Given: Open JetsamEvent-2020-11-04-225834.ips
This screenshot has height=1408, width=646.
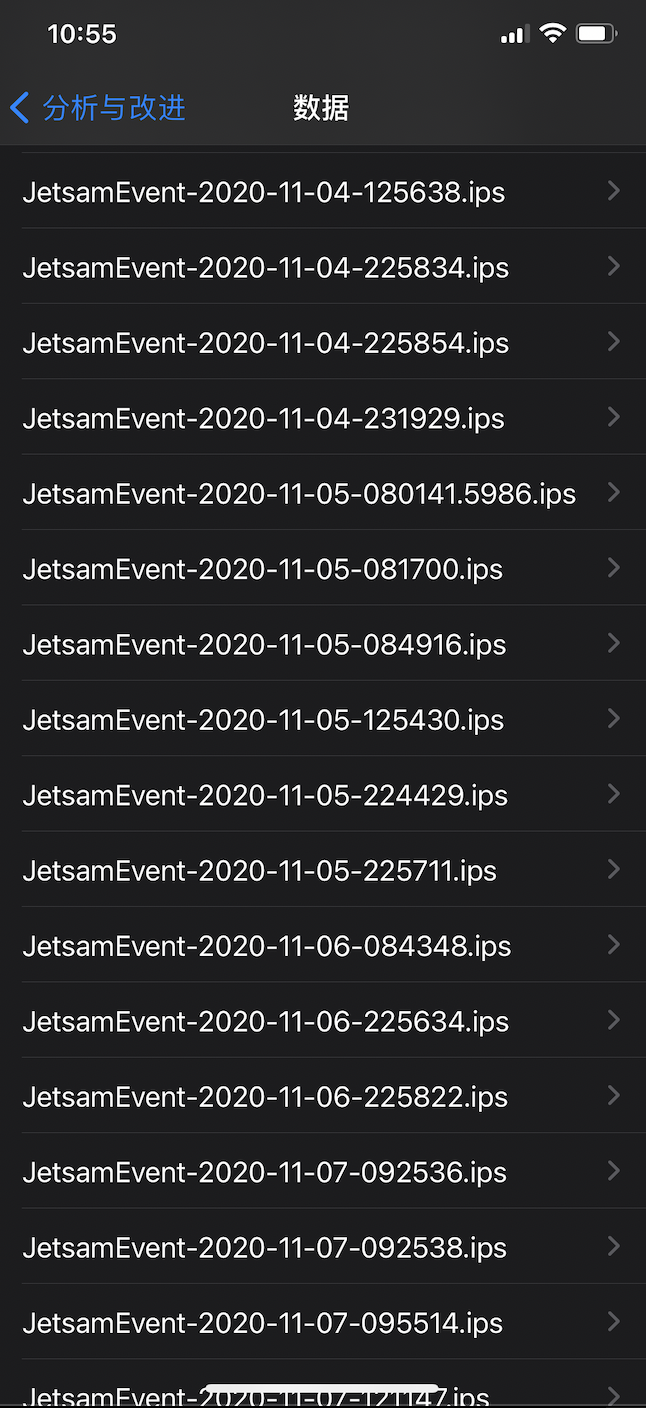Looking at the screenshot, I should tap(266, 267).
